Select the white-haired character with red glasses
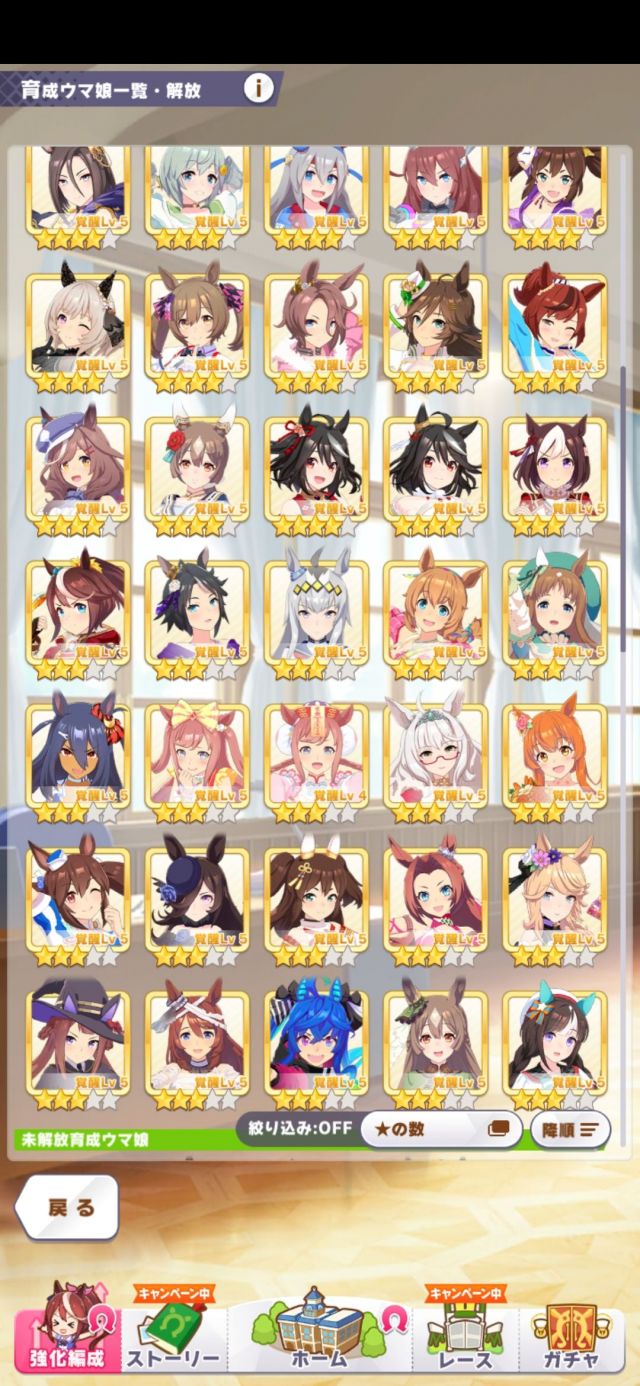 click(x=435, y=755)
